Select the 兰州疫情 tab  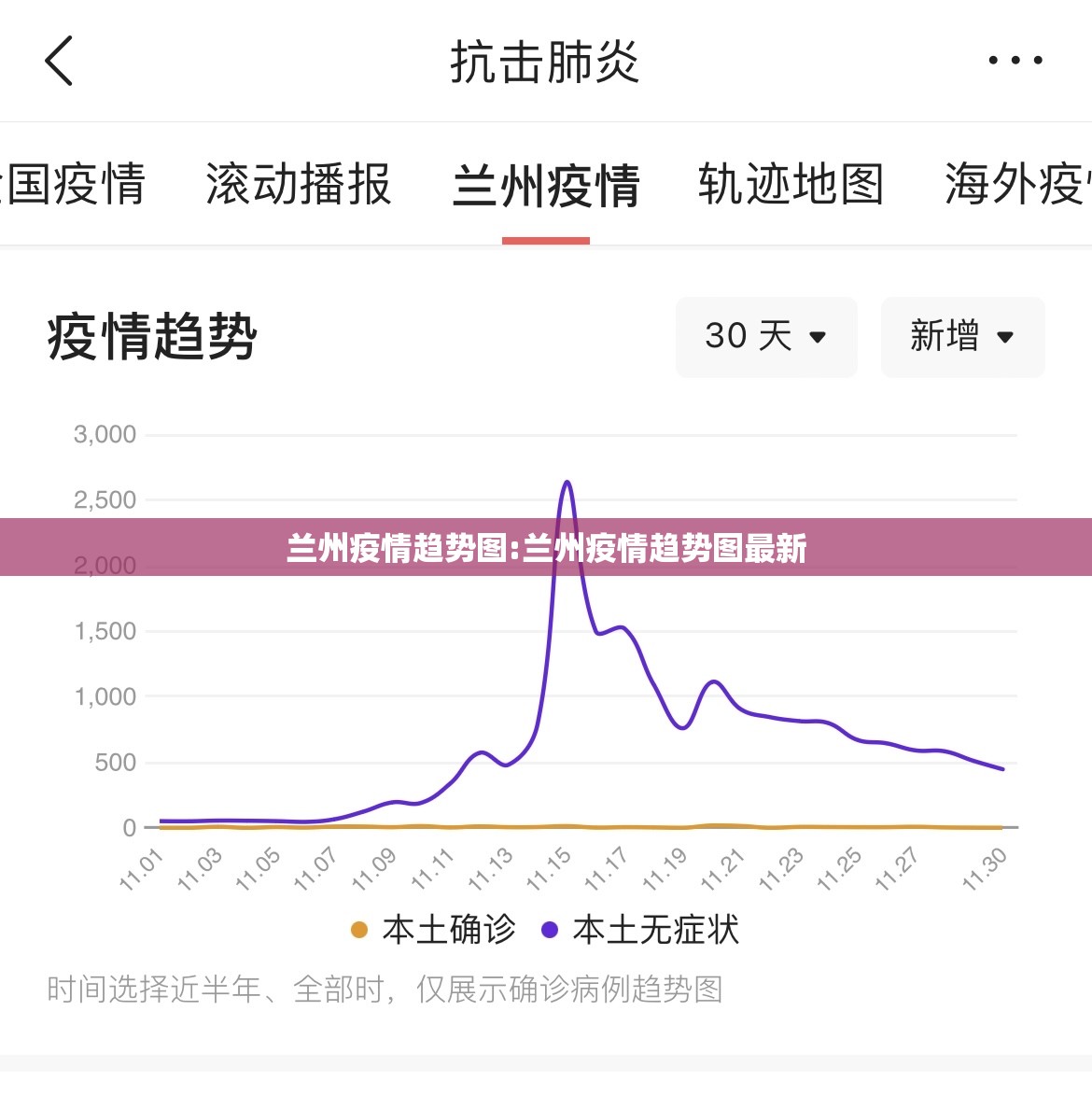[546, 186]
